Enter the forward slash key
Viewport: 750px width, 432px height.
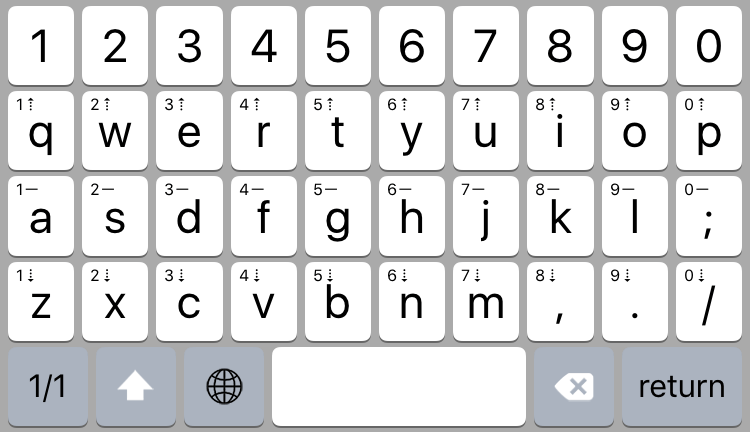pos(708,301)
